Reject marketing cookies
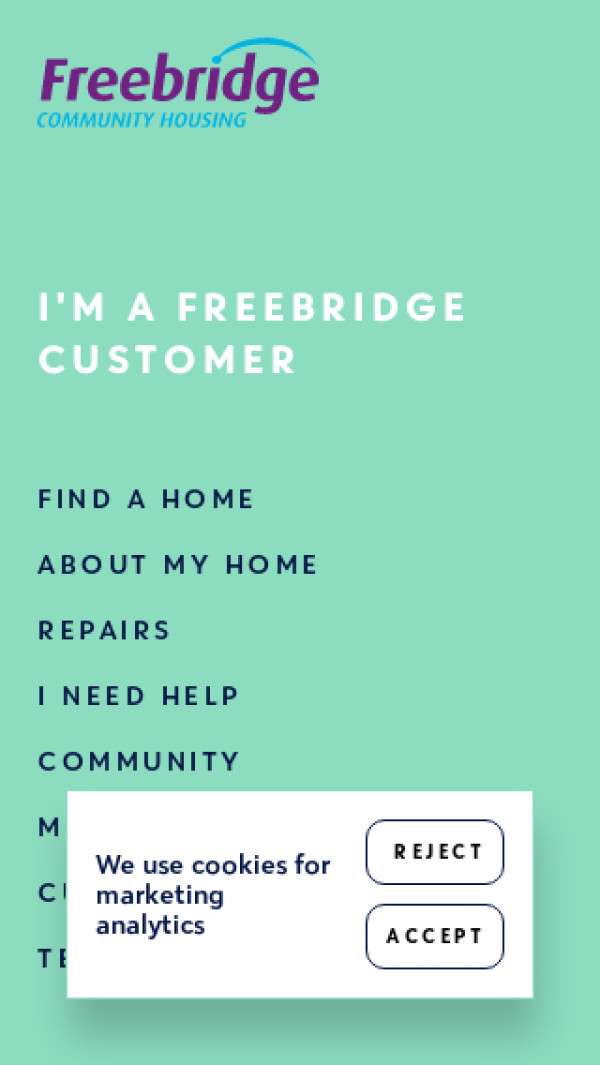The width and height of the screenshot is (600, 1065). pyautogui.click(x=435, y=852)
